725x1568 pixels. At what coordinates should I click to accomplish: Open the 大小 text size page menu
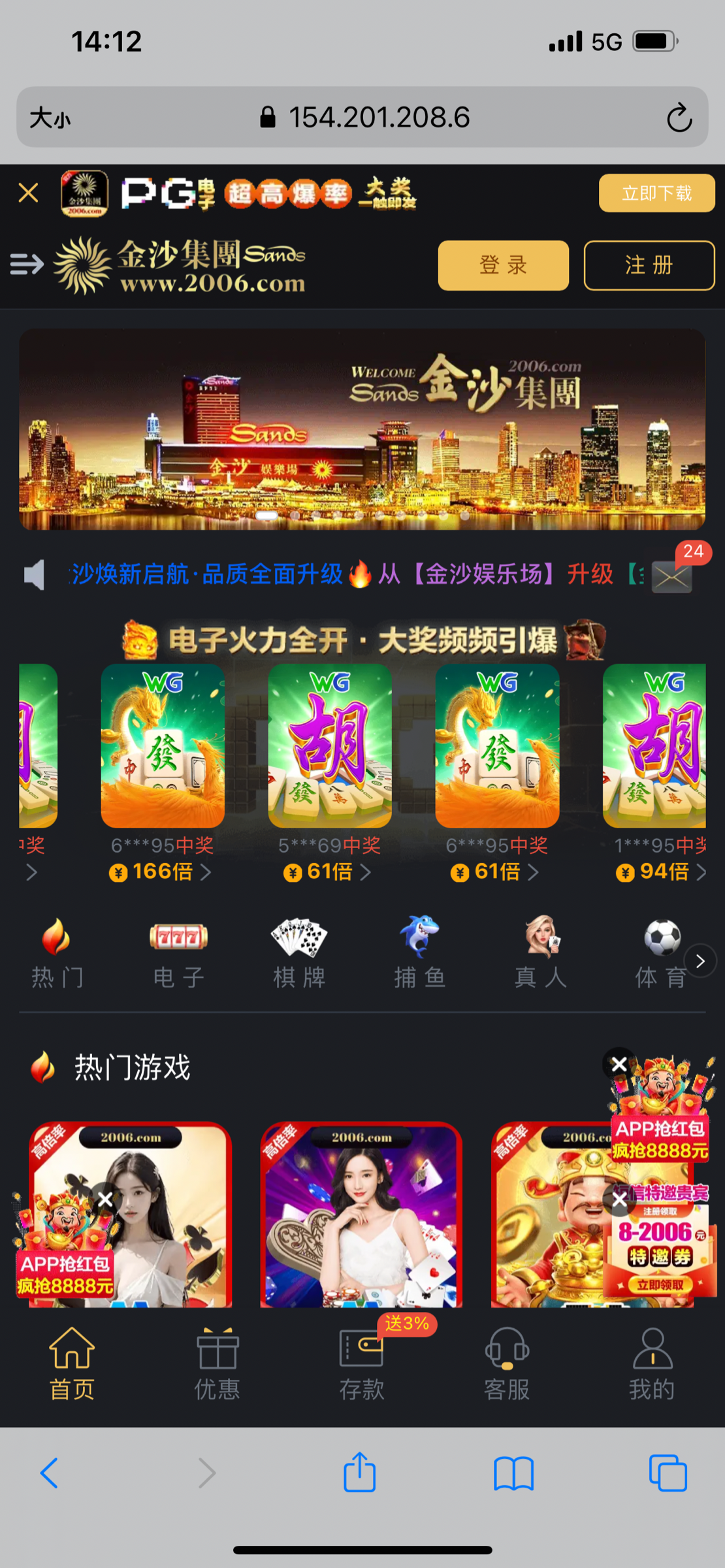[x=50, y=118]
